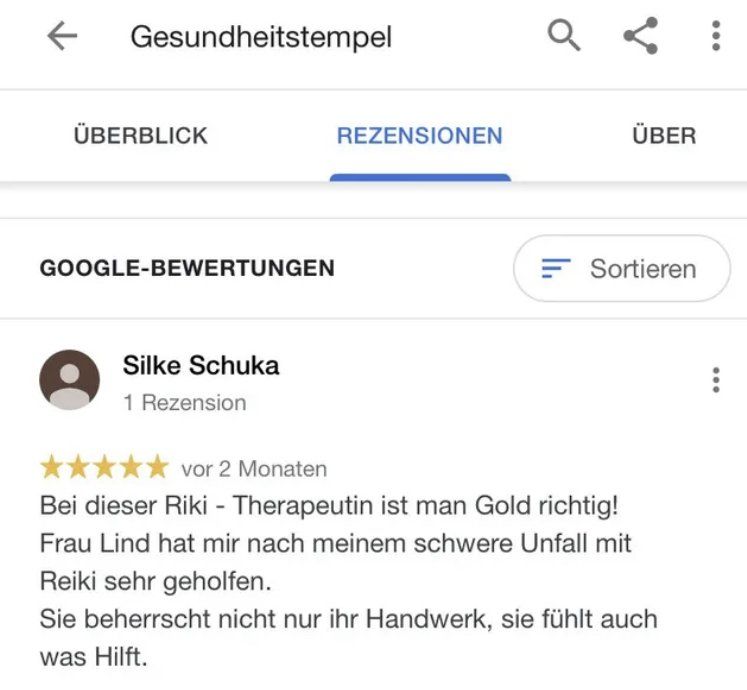The image size is (747, 690).
Task: Go back from Gesundheitstempel page
Action: [62, 37]
